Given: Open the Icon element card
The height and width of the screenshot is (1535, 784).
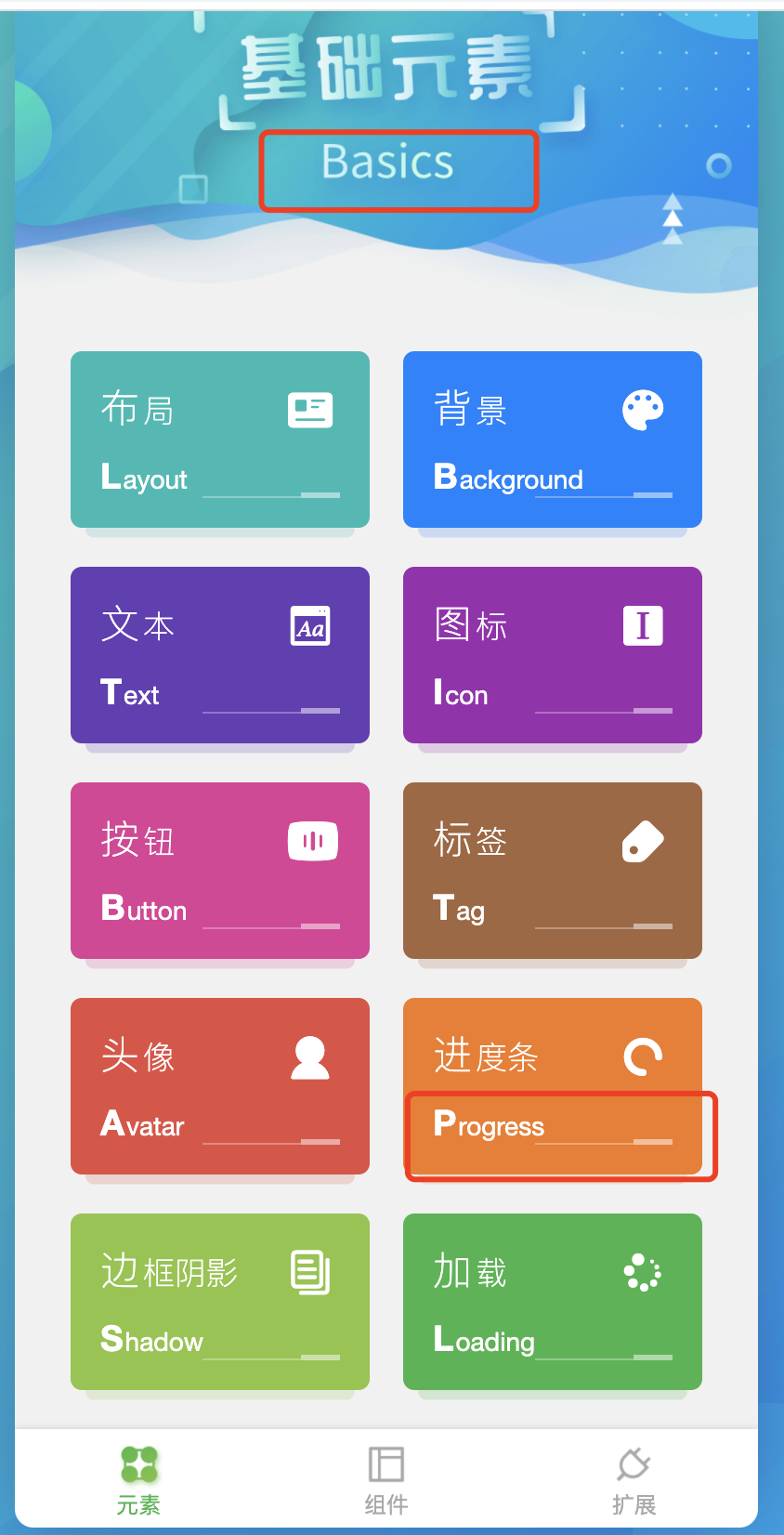Looking at the screenshot, I should [552, 655].
